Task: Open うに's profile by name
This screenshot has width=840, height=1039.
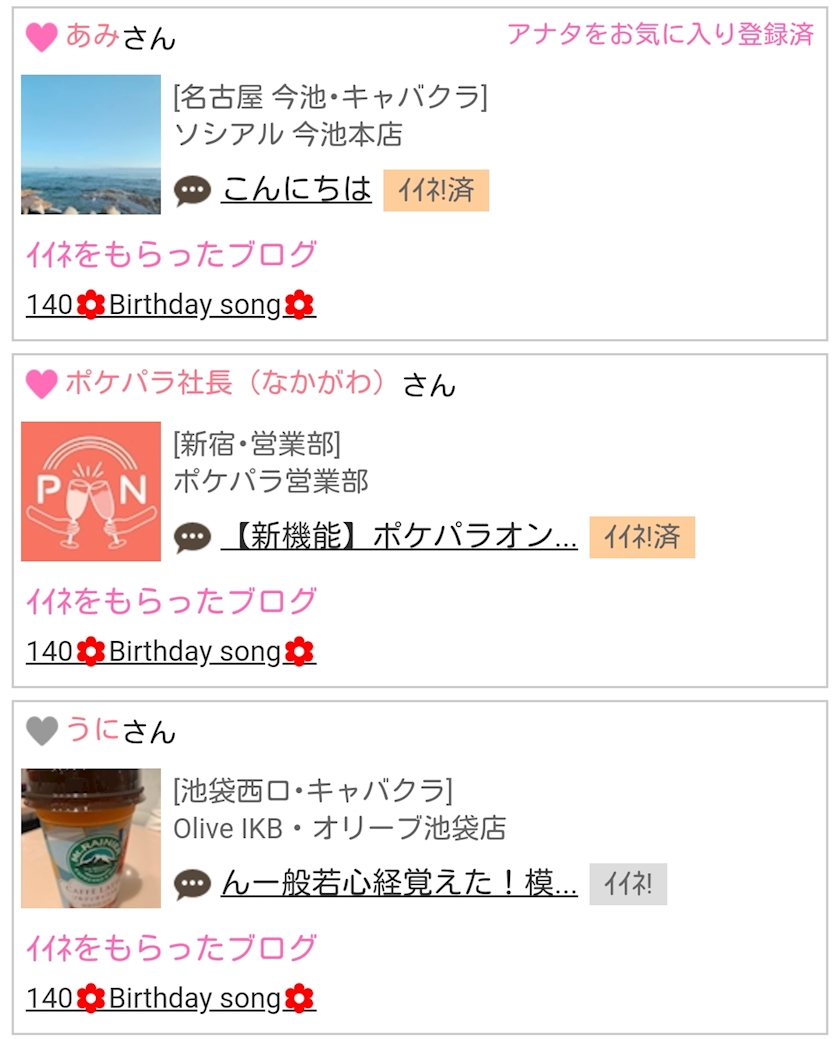Action: point(93,731)
